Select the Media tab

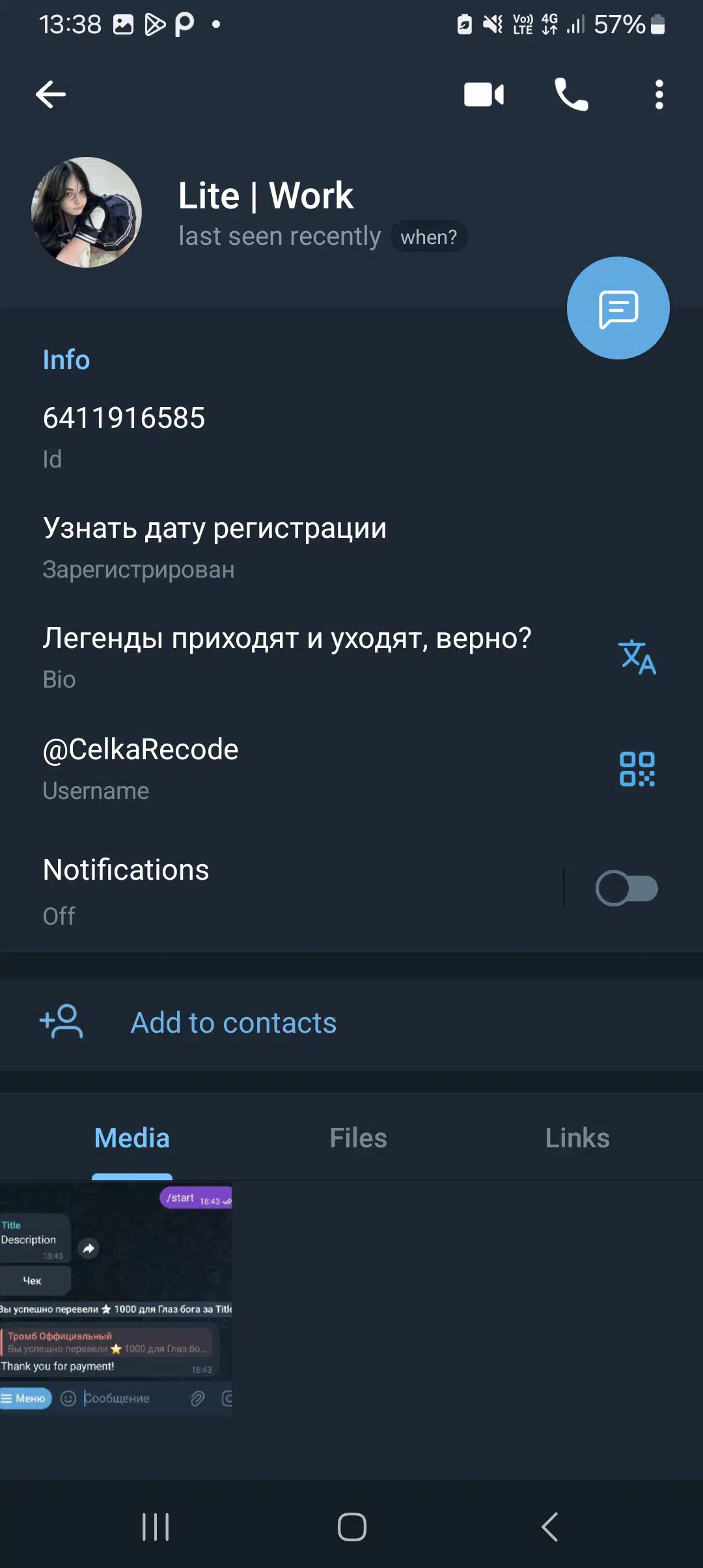[132, 1138]
